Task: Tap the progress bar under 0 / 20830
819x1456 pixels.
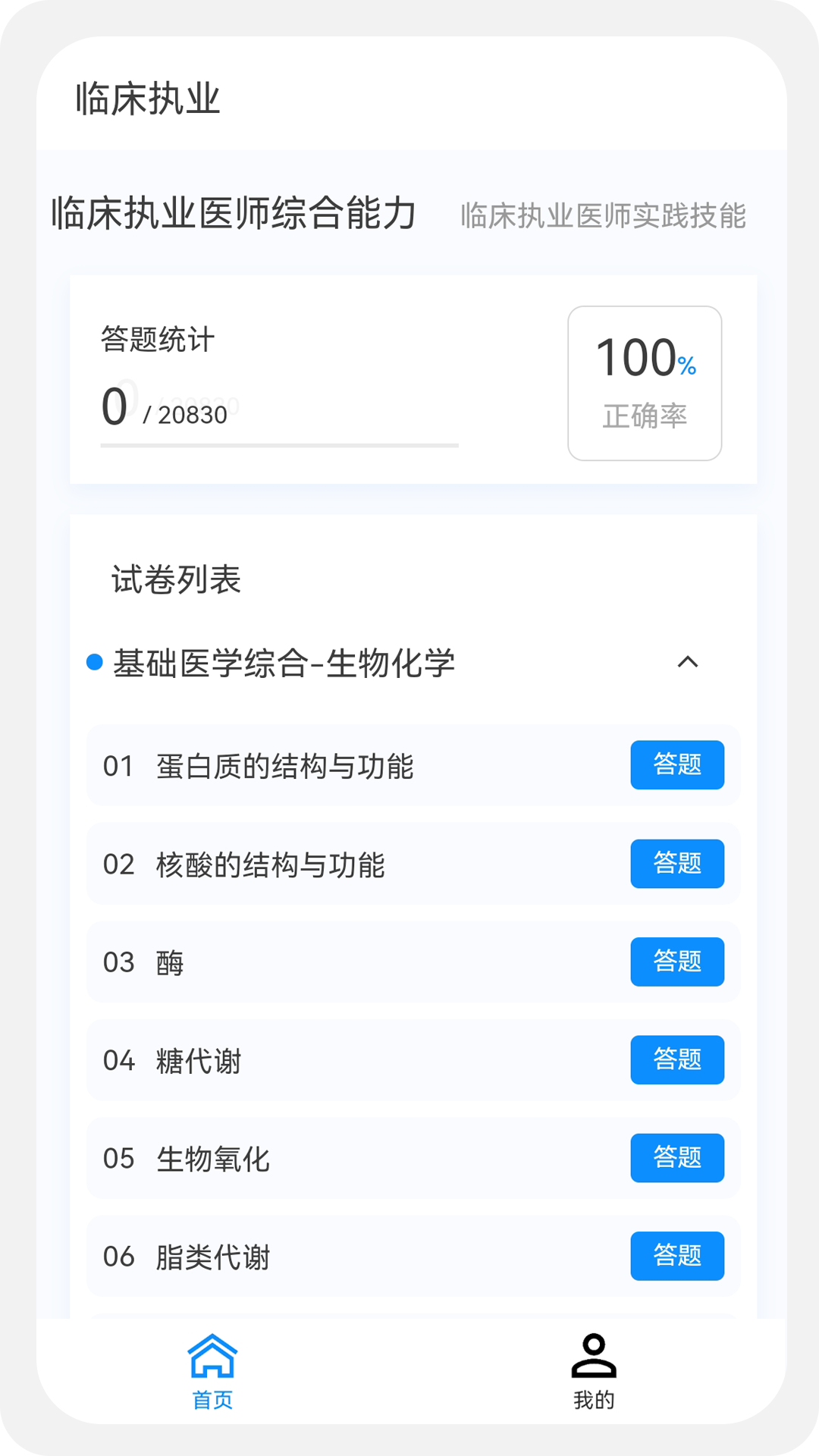Action: point(278,446)
